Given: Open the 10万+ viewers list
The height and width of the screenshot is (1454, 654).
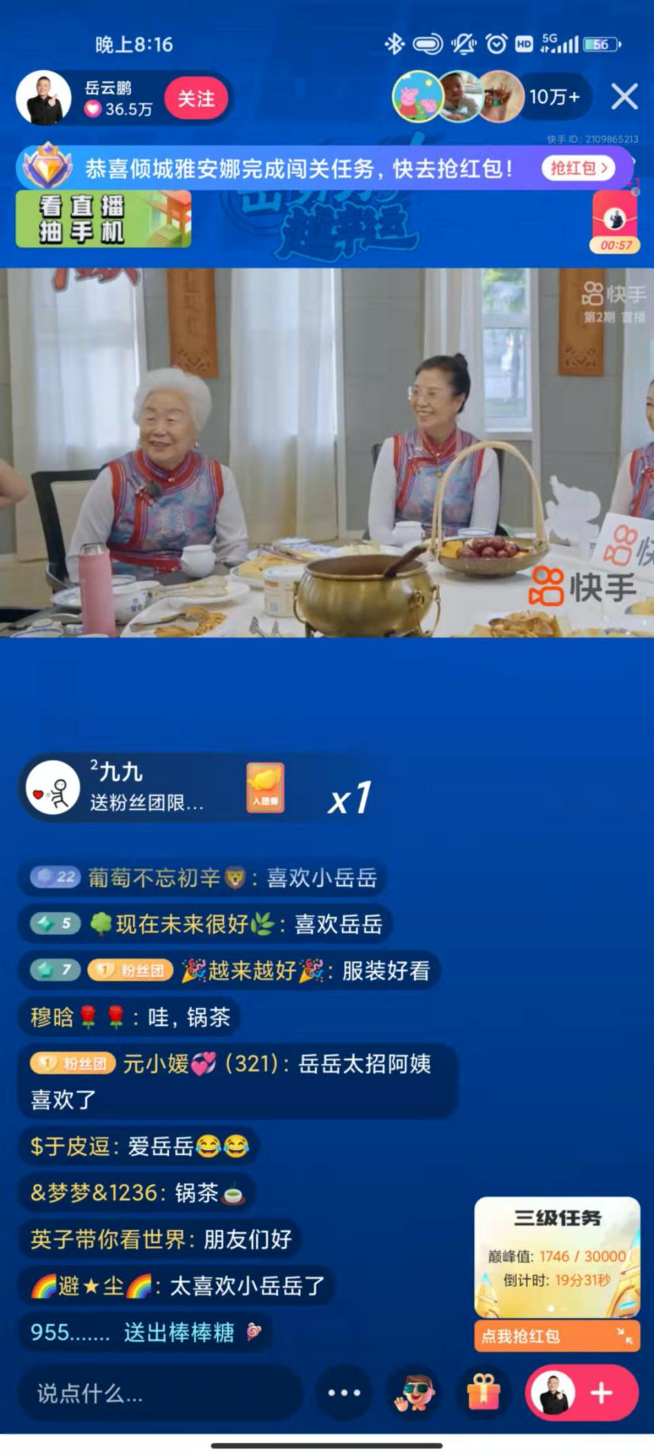Looking at the screenshot, I should 554,97.
